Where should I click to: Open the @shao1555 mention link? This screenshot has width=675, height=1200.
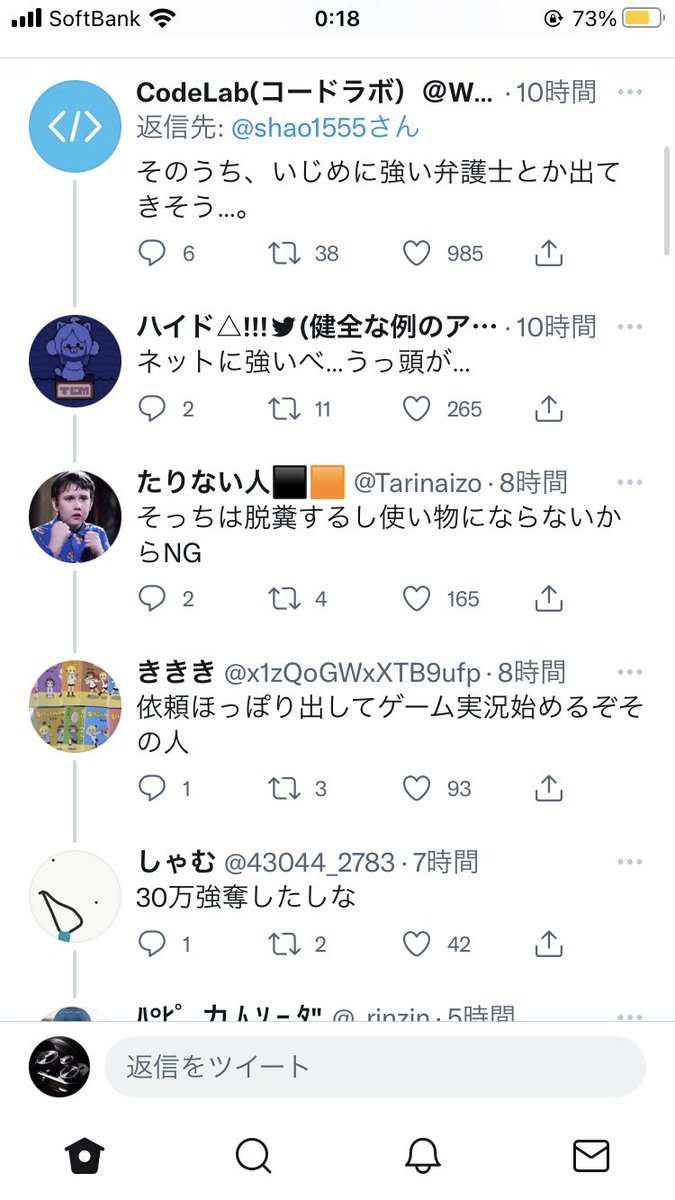pos(325,128)
